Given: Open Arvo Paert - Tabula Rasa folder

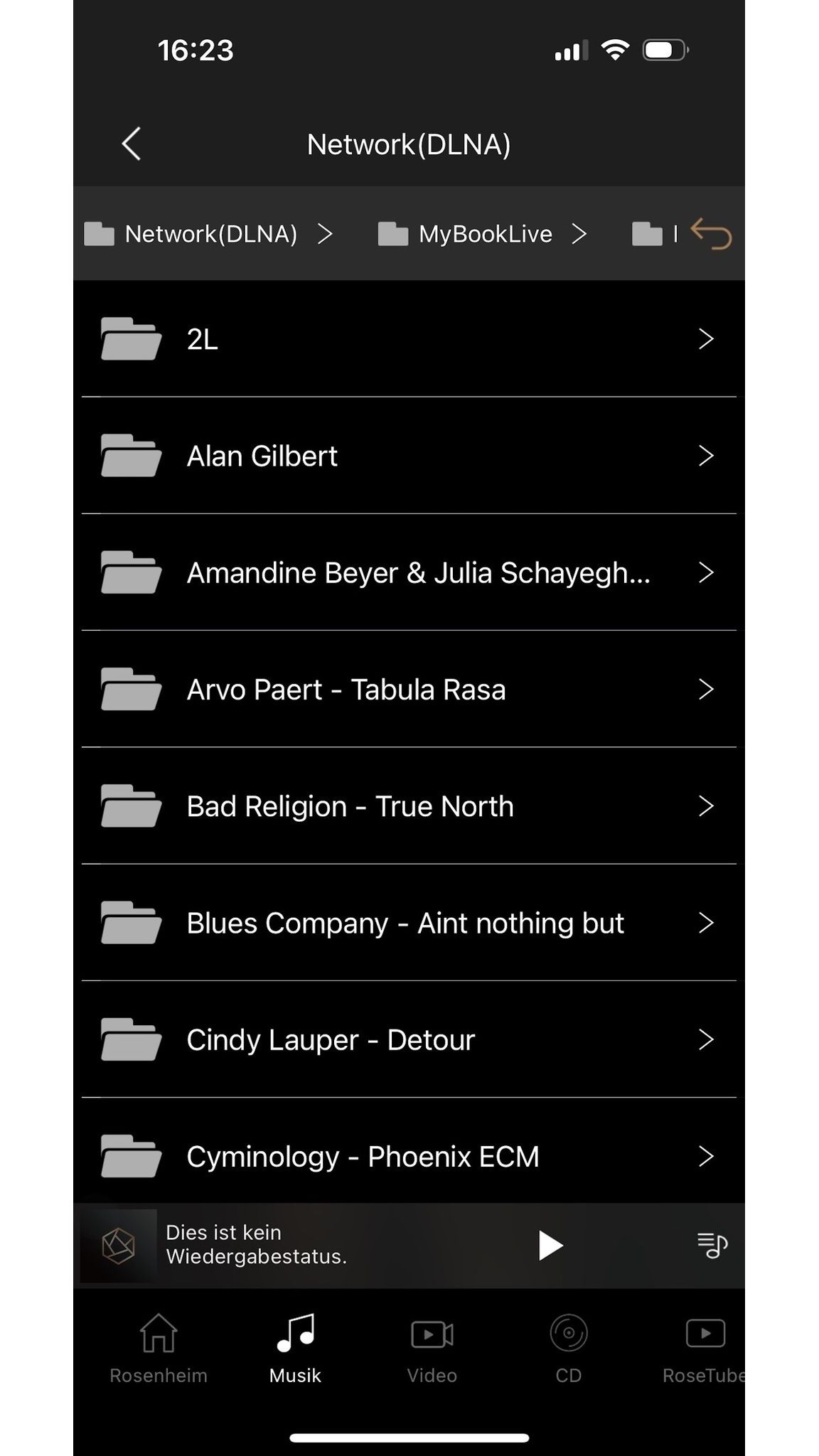Looking at the screenshot, I should [x=409, y=689].
